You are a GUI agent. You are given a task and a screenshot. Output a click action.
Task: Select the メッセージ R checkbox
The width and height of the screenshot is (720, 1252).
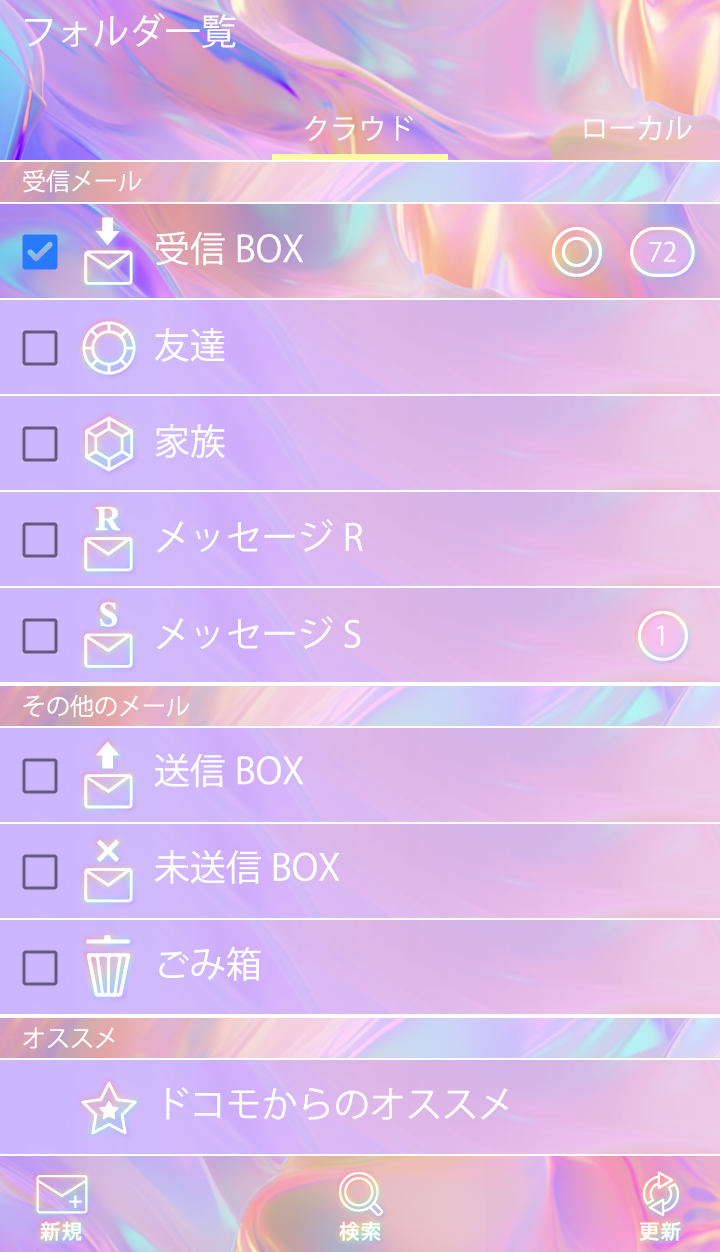[40, 540]
